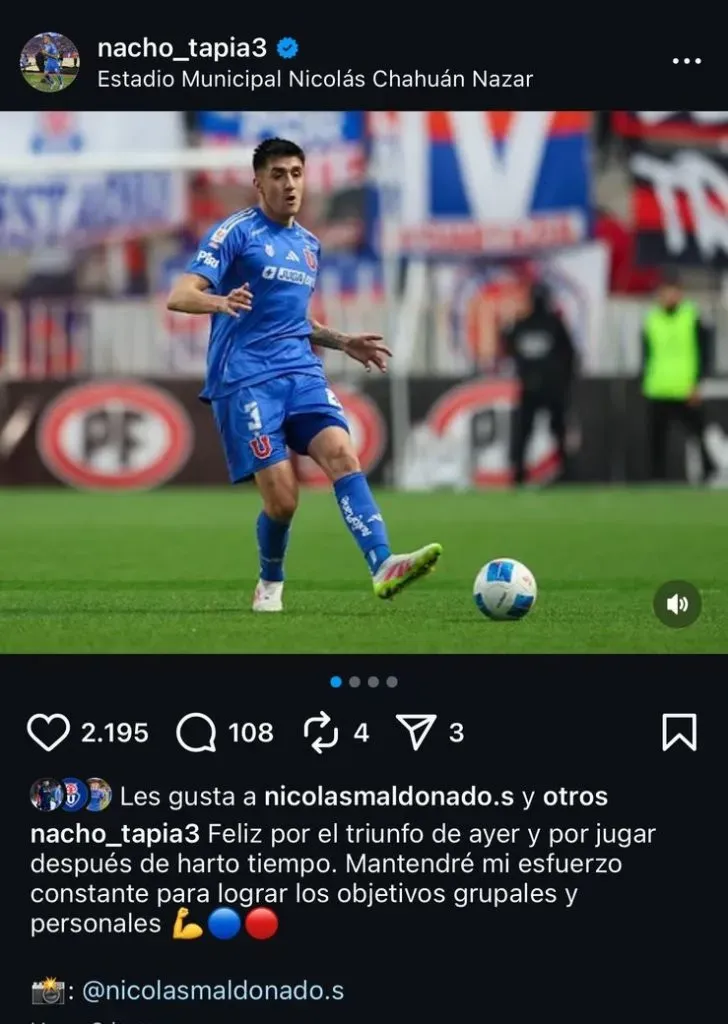Open nicolasmaldonado.s from the likes line
This screenshot has height=1024, width=728.
click(x=388, y=797)
